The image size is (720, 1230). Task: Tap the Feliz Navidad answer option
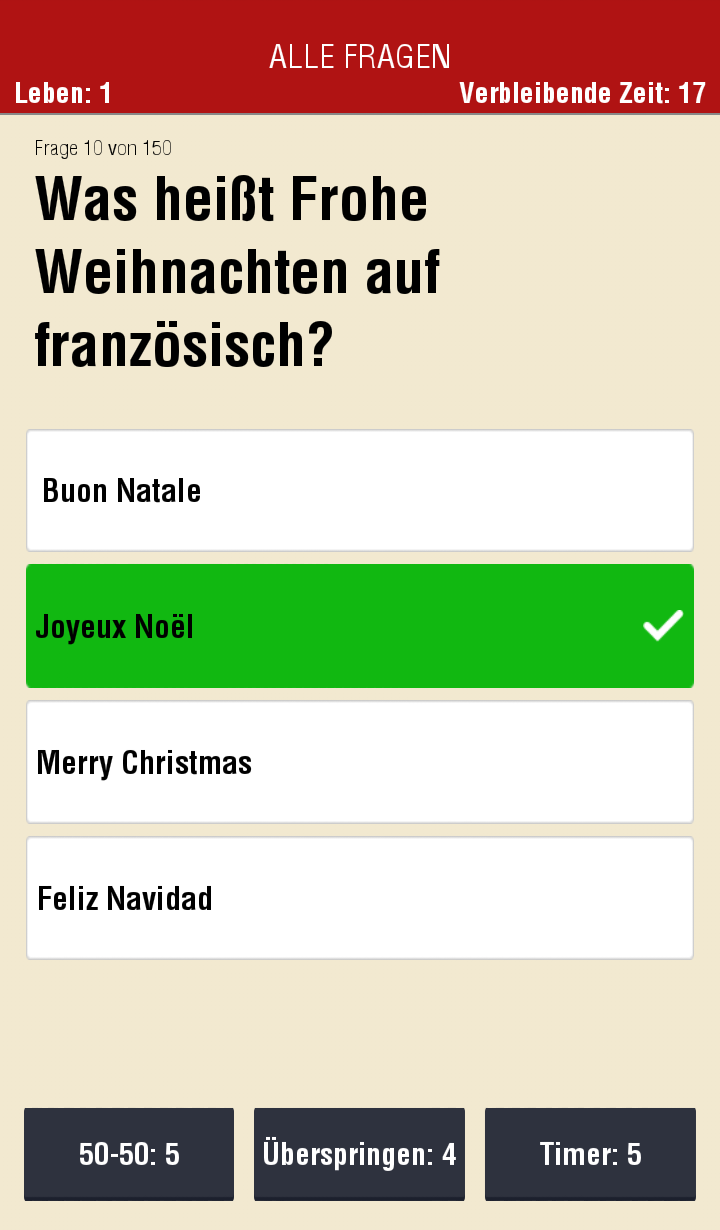click(x=360, y=898)
